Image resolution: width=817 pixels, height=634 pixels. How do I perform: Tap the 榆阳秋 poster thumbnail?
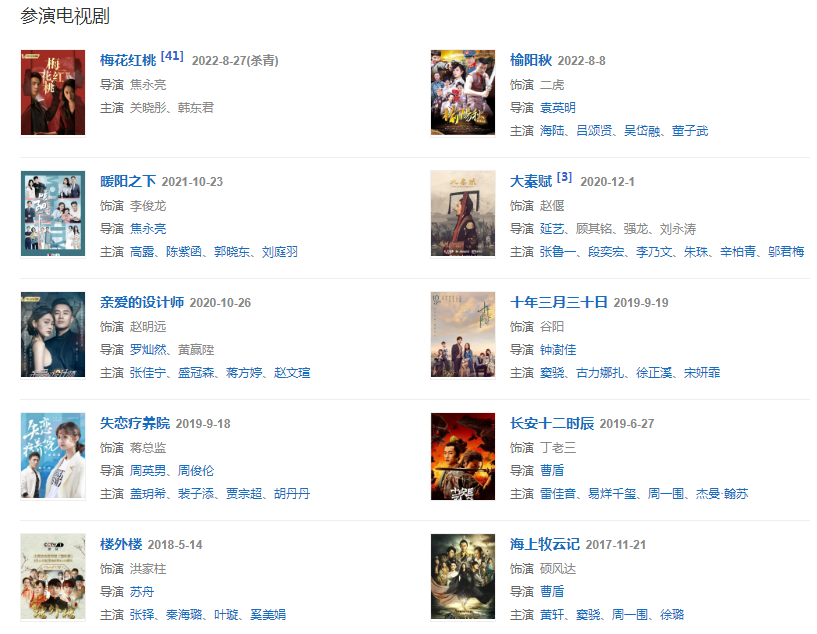[x=462, y=92]
